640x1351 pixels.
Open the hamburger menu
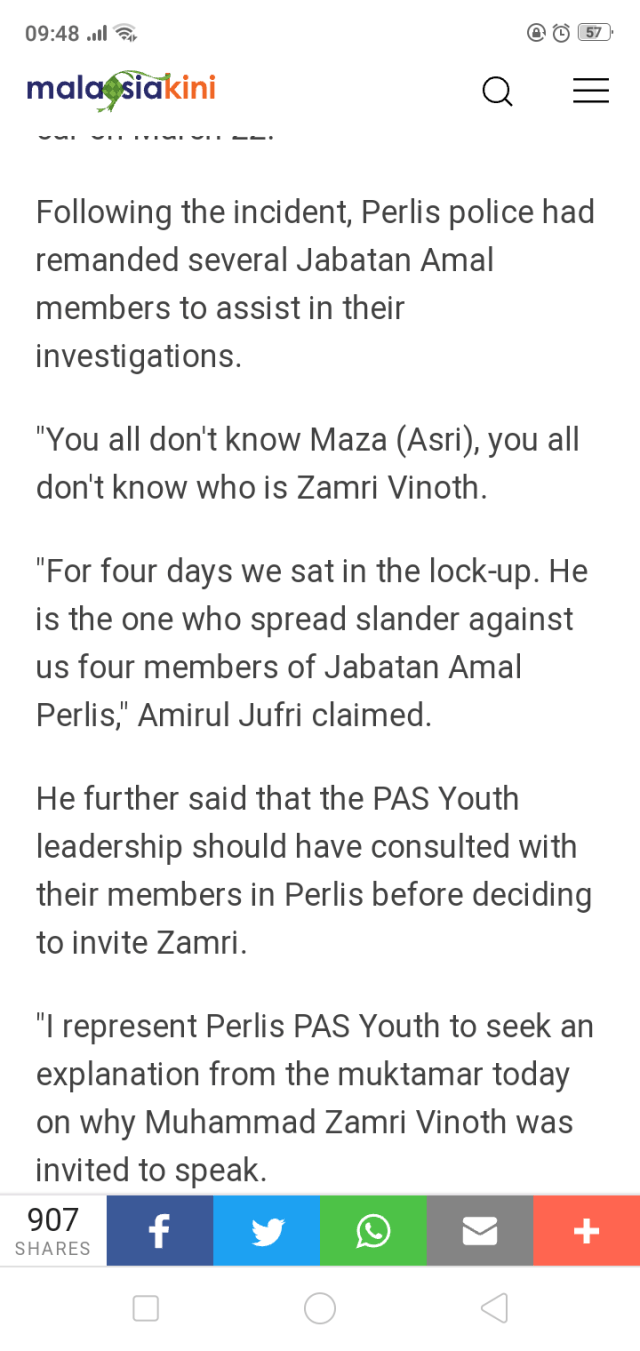pyautogui.click(x=590, y=91)
